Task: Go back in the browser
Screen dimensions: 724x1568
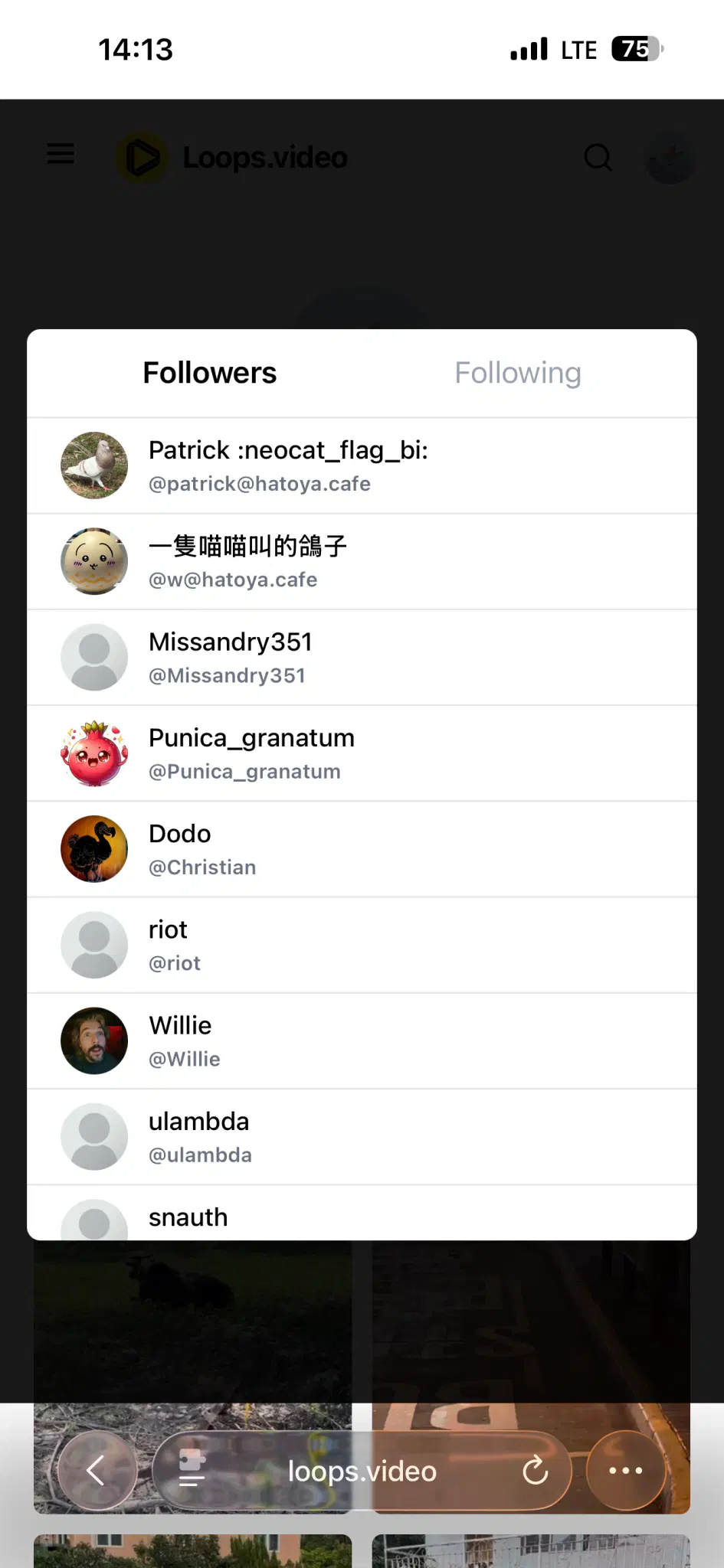Action: (x=96, y=1470)
